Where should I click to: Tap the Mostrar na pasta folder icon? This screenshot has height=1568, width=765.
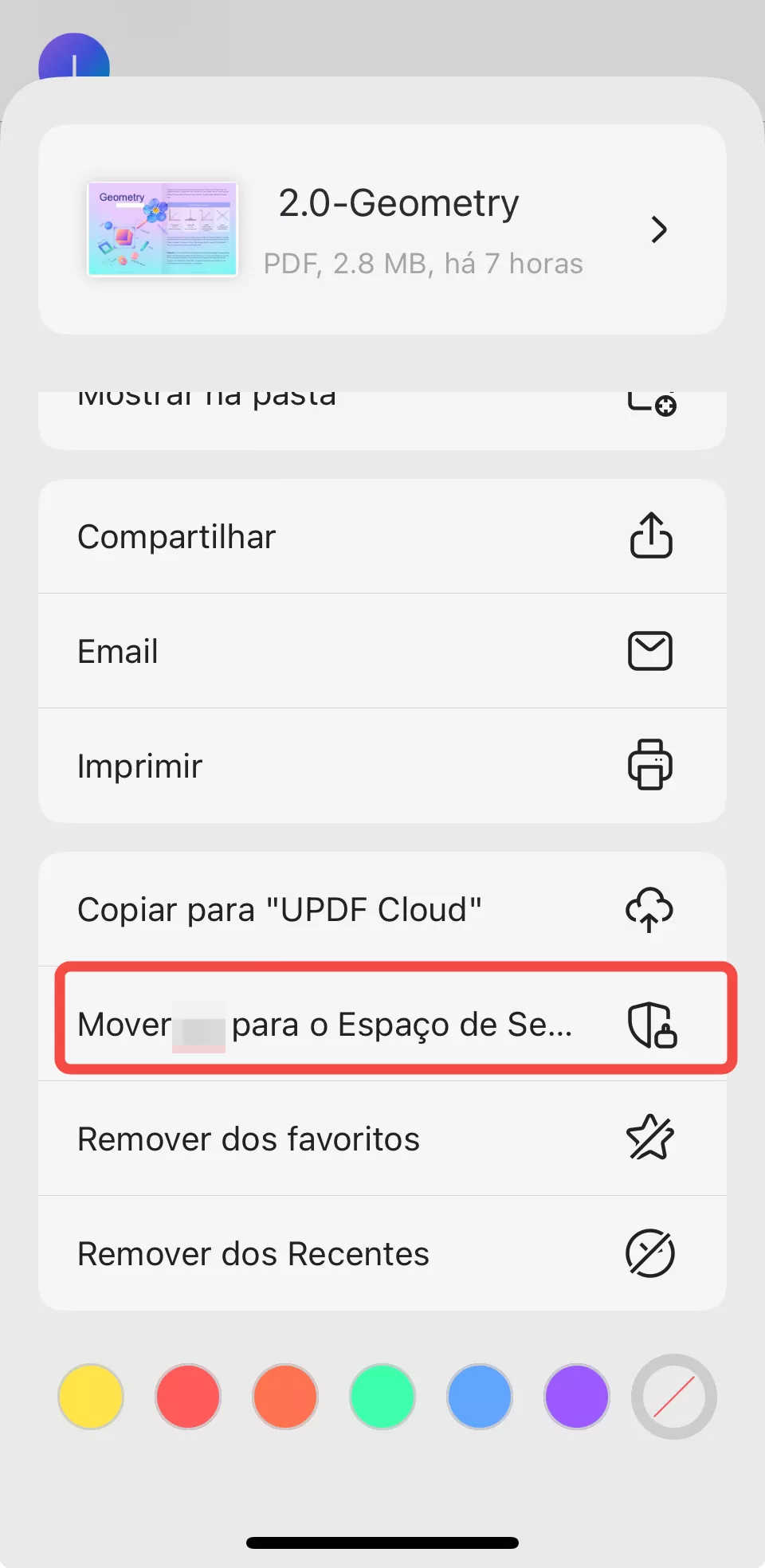(650, 402)
